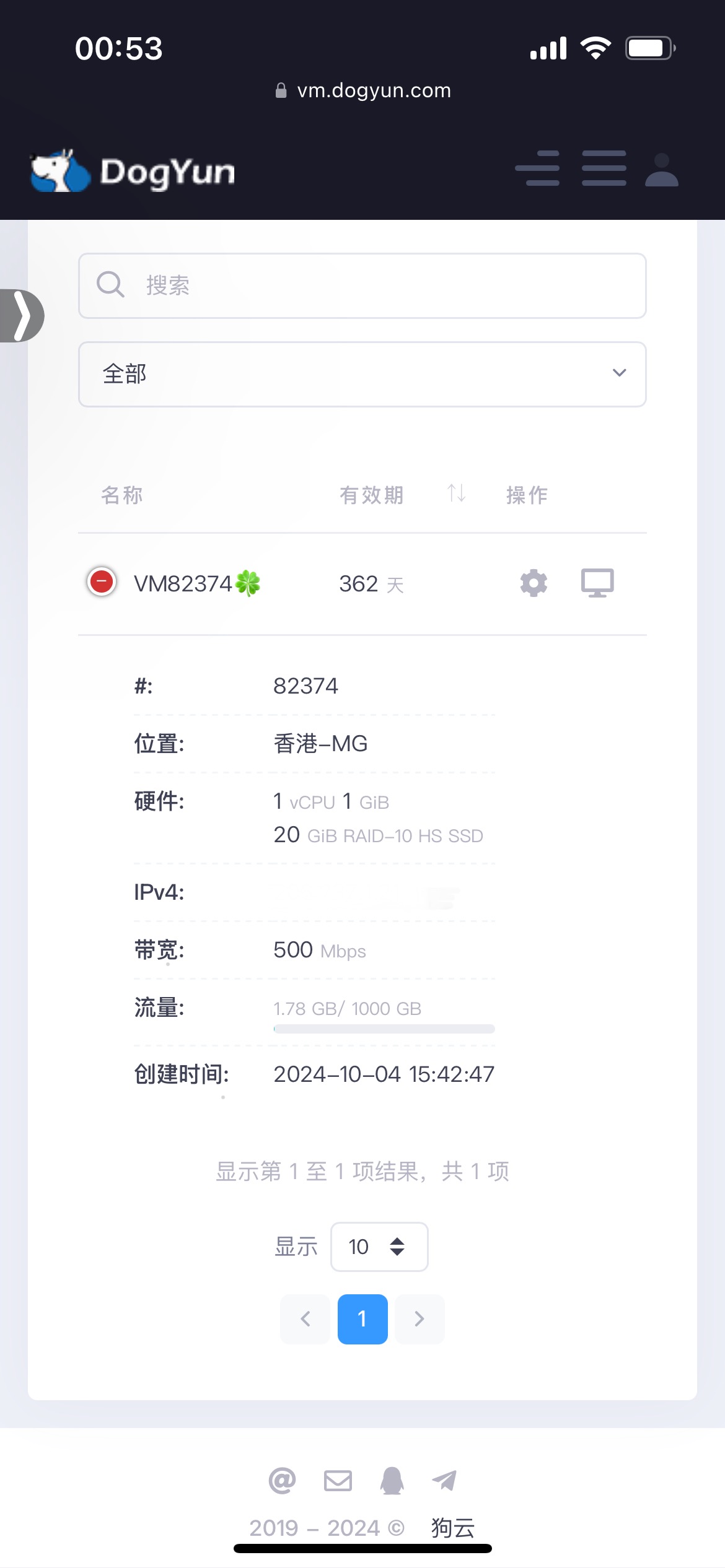Collapse the VM82374 row details
The width and height of the screenshot is (725, 1568).
(x=102, y=582)
